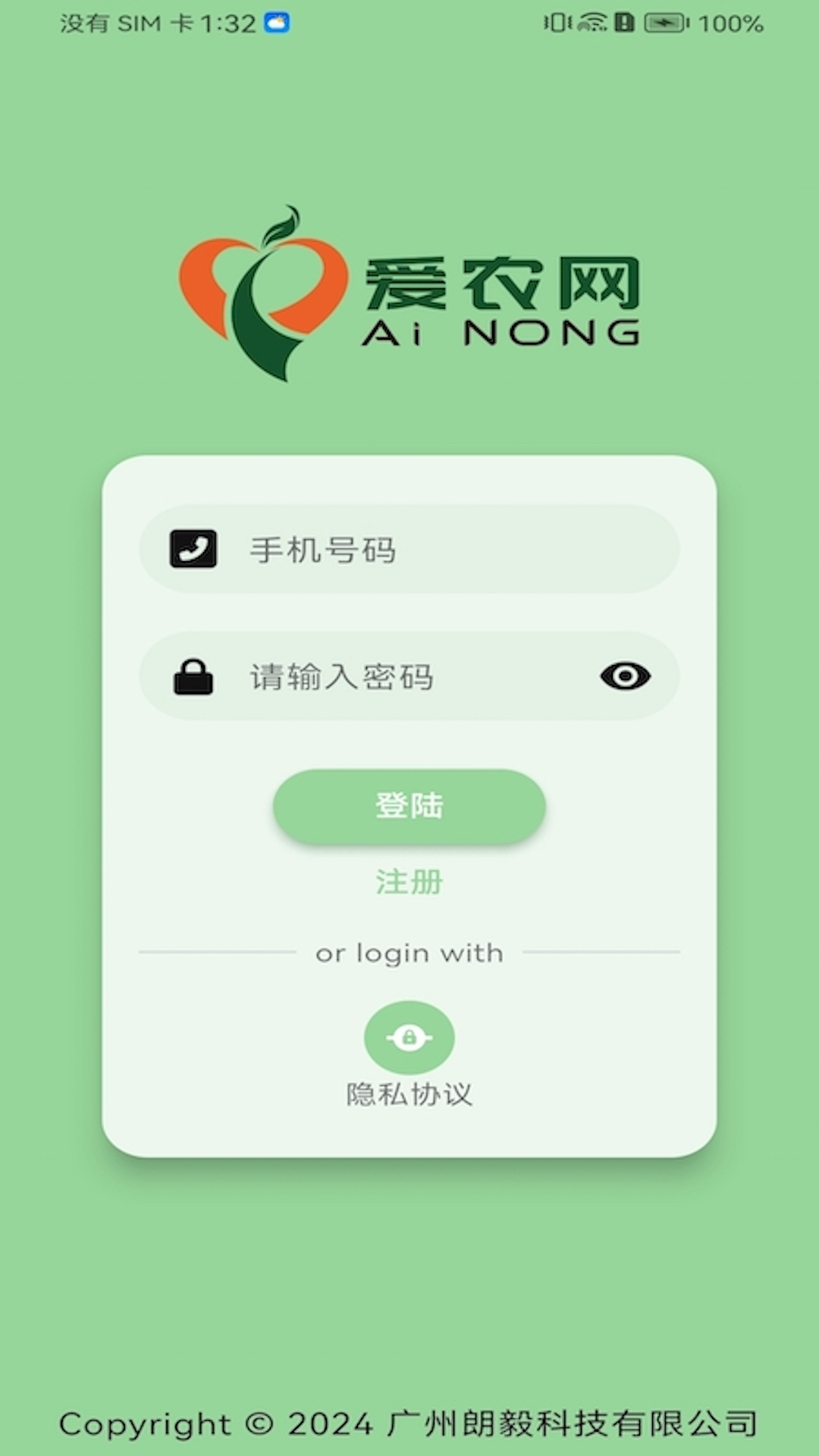Viewport: 819px width, 1456px height.
Task: Open the 注册 registration link
Action: pos(409,882)
